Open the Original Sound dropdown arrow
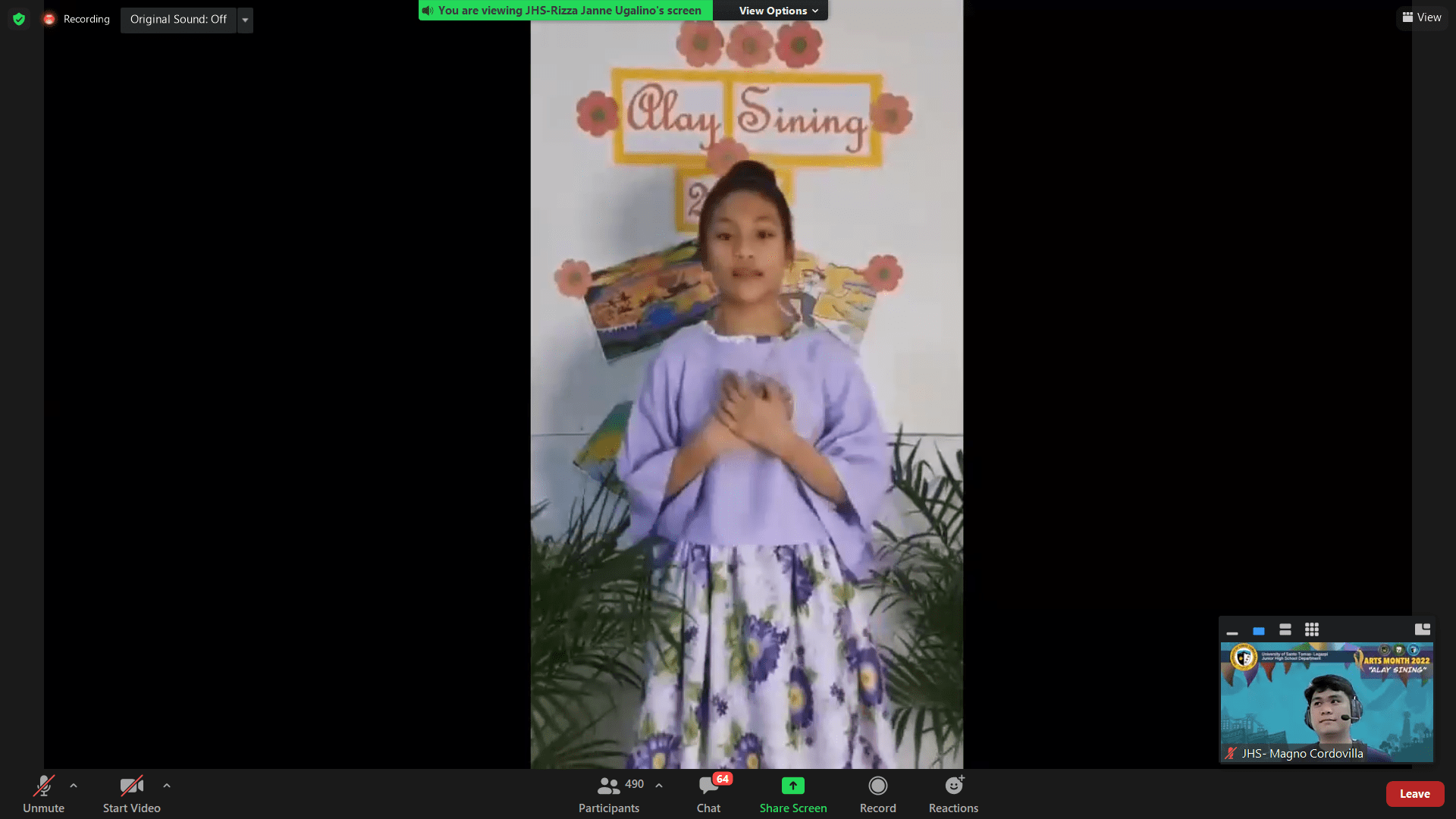Screen dimensions: 1456x819 click(x=245, y=20)
